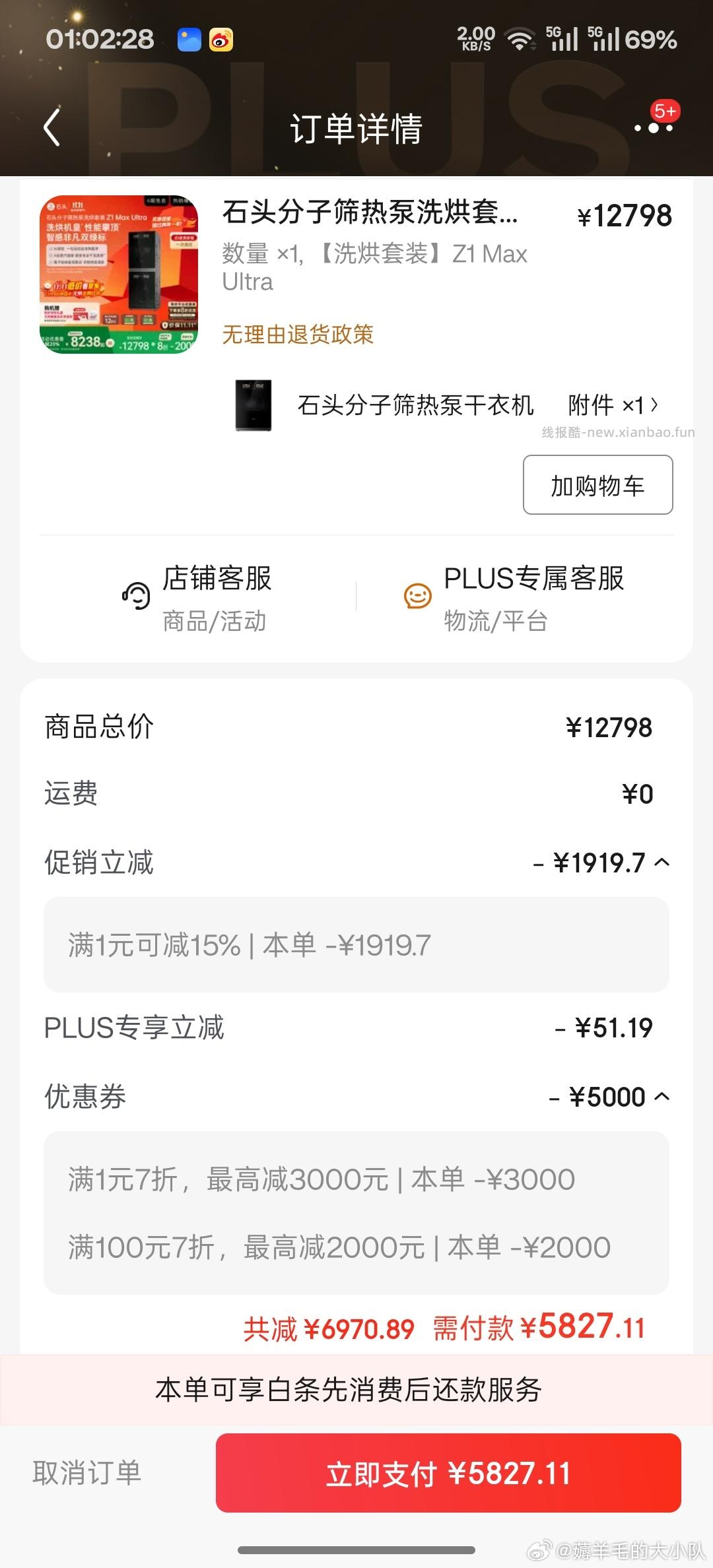Open Weibo from the status bar
The image size is (713, 1568).
222,39
